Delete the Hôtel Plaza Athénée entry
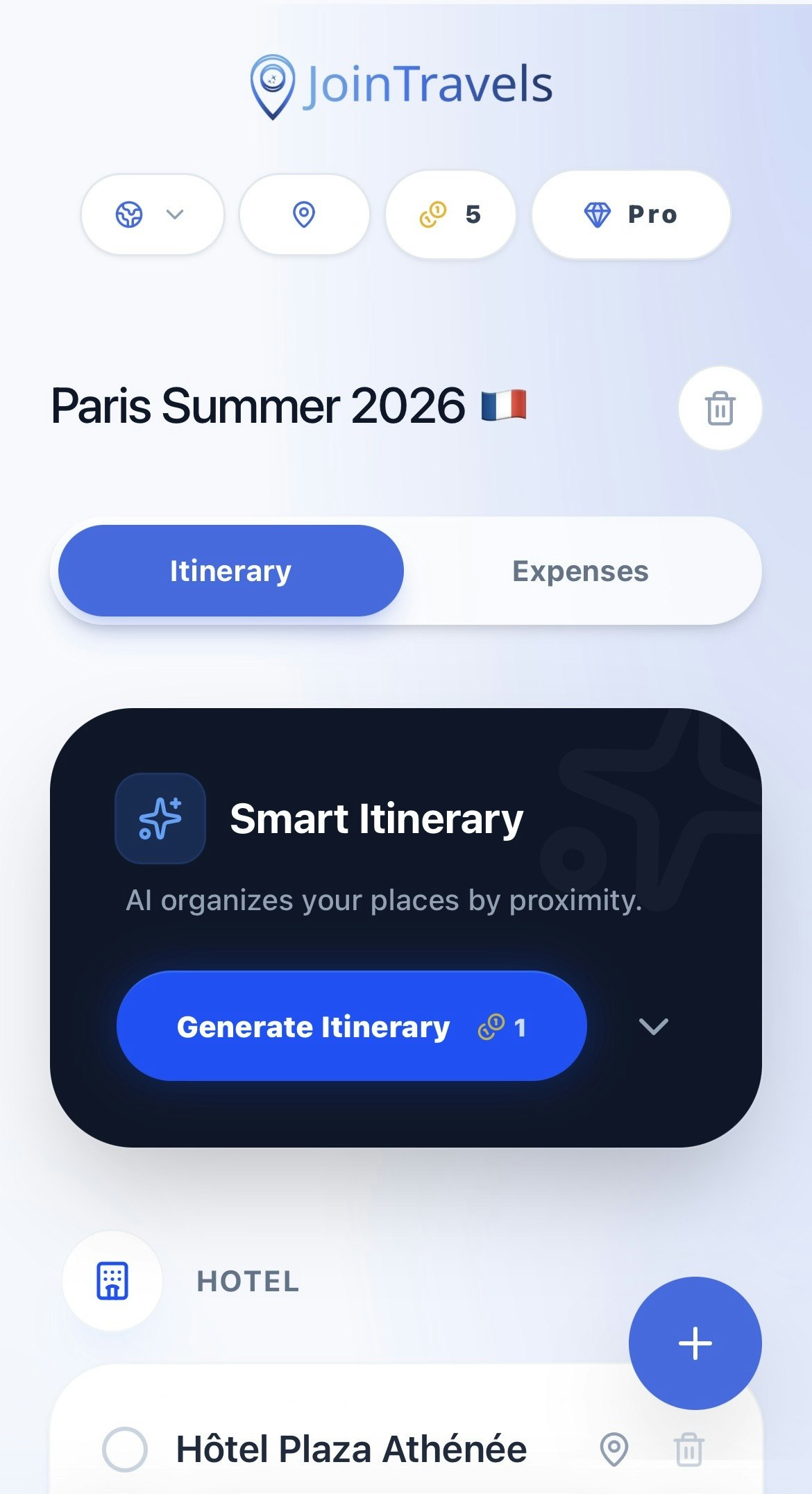 [689, 1450]
